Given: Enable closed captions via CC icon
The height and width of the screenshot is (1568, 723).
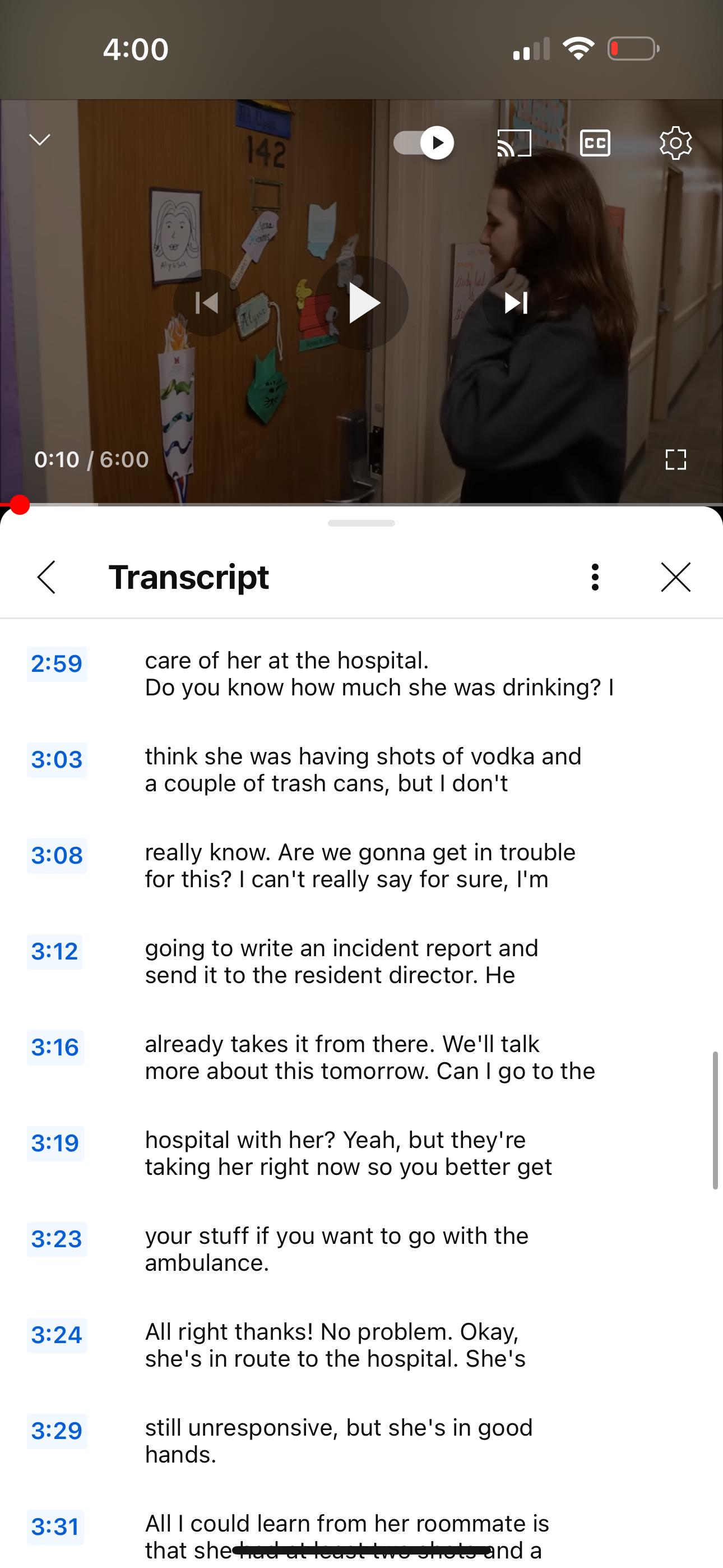Looking at the screenshot, I should point(595,143).
